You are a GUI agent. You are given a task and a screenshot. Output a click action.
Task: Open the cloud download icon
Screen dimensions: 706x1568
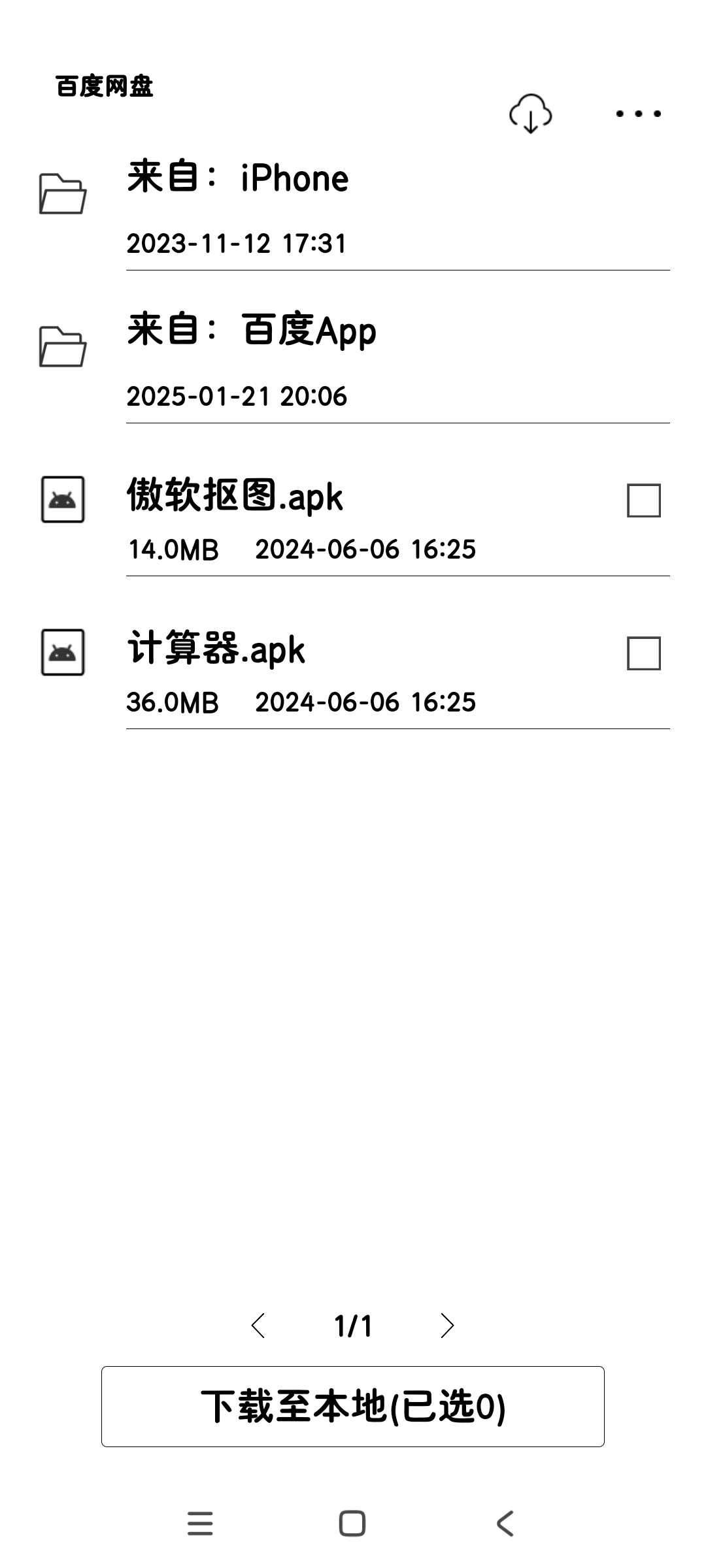[530, 114]
